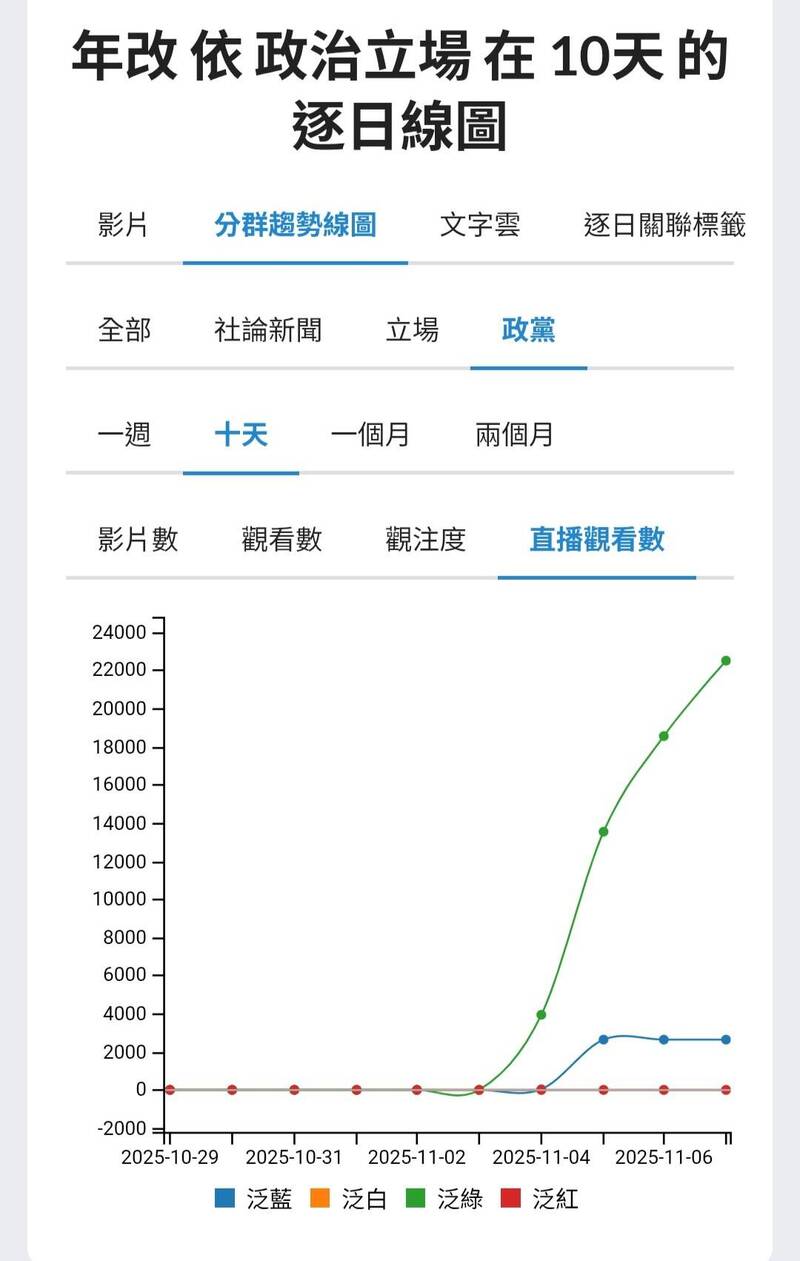
Task: Keep the 政黨 party grouping active
Action: [529, 330]
